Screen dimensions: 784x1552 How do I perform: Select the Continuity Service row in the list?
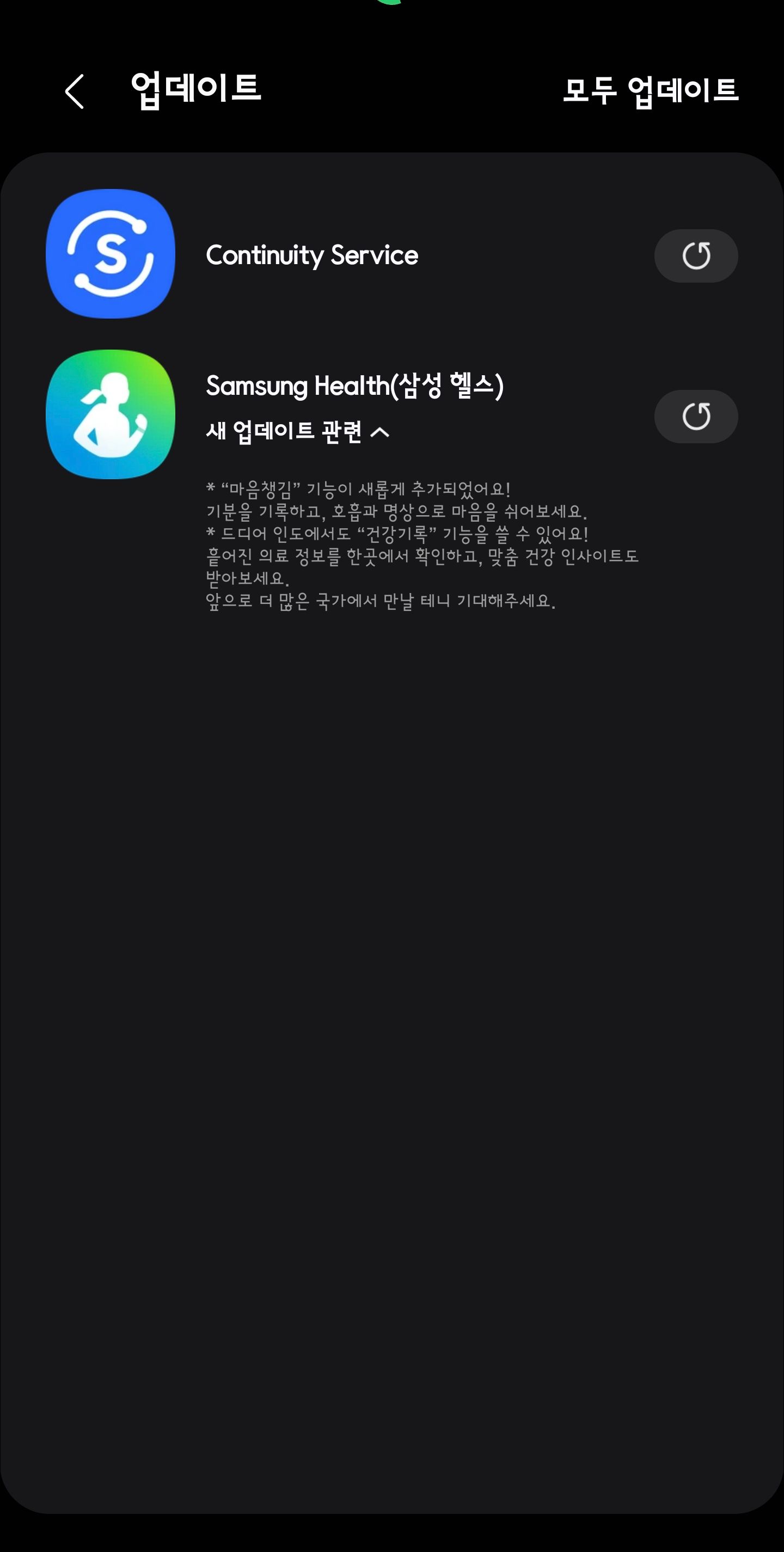point(313,255)
